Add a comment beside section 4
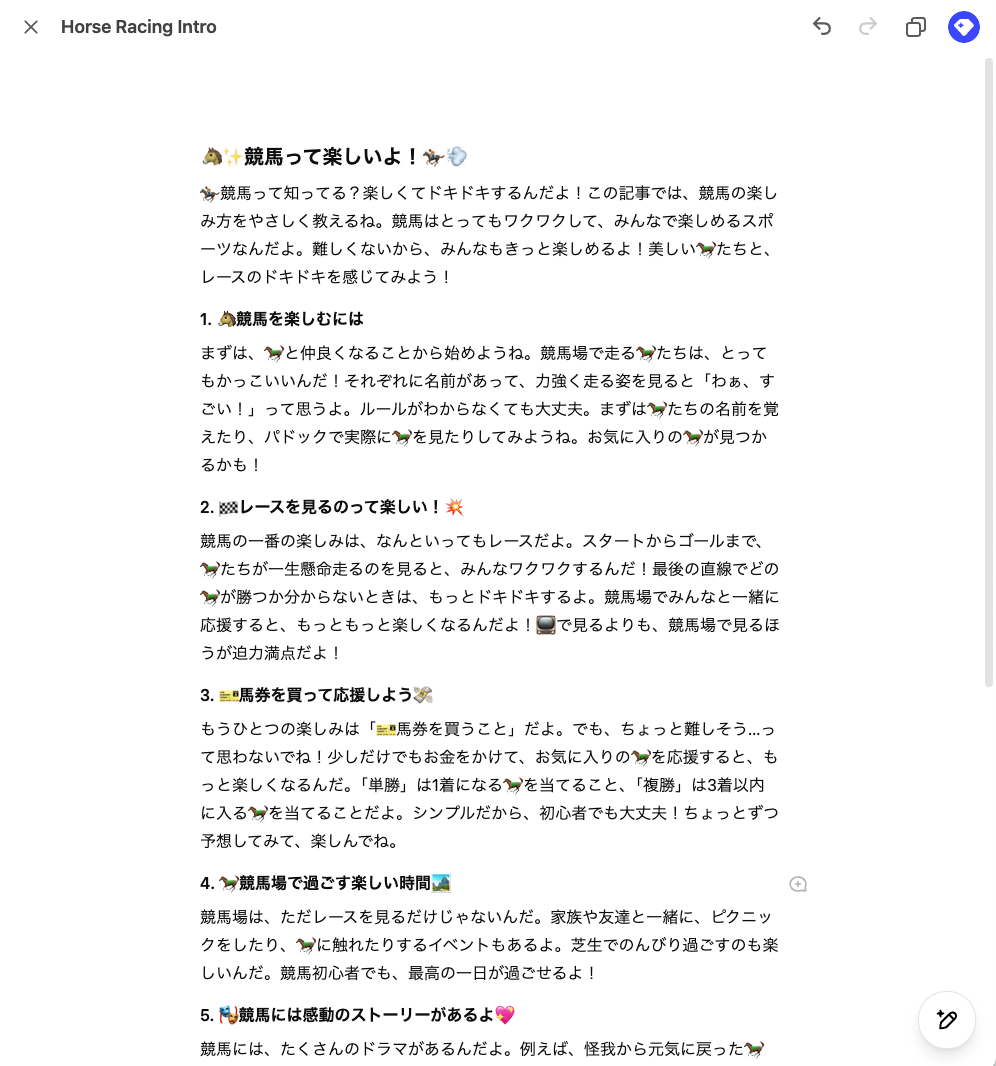 click(797, 884)
